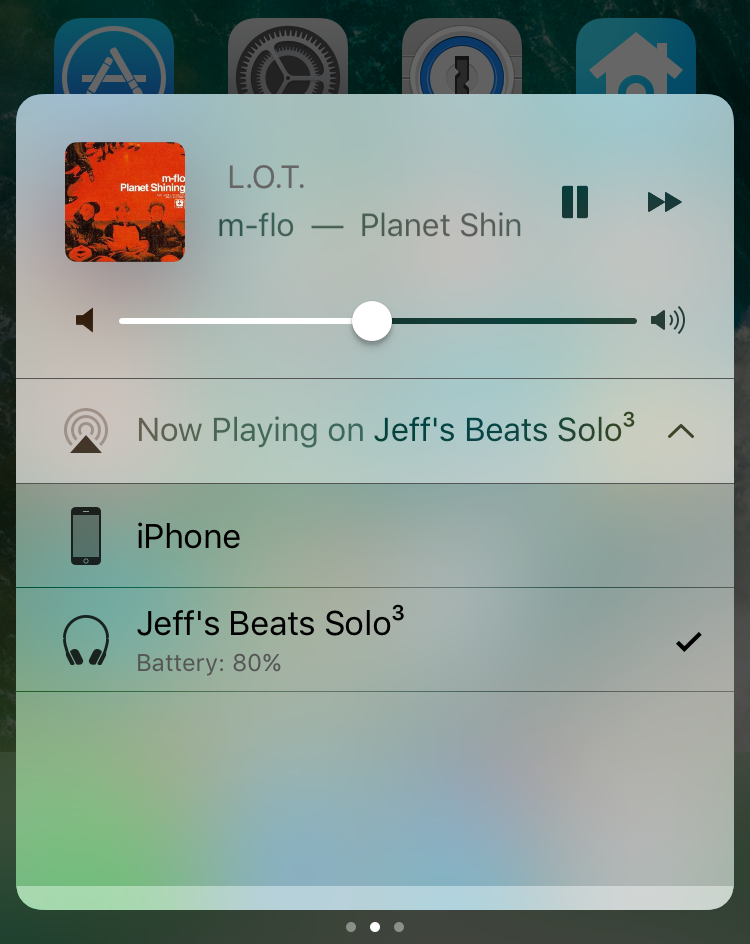Viewport: 750px width, 944px height.
Task: Skip to the next track
Action: (x=663, y=203)
